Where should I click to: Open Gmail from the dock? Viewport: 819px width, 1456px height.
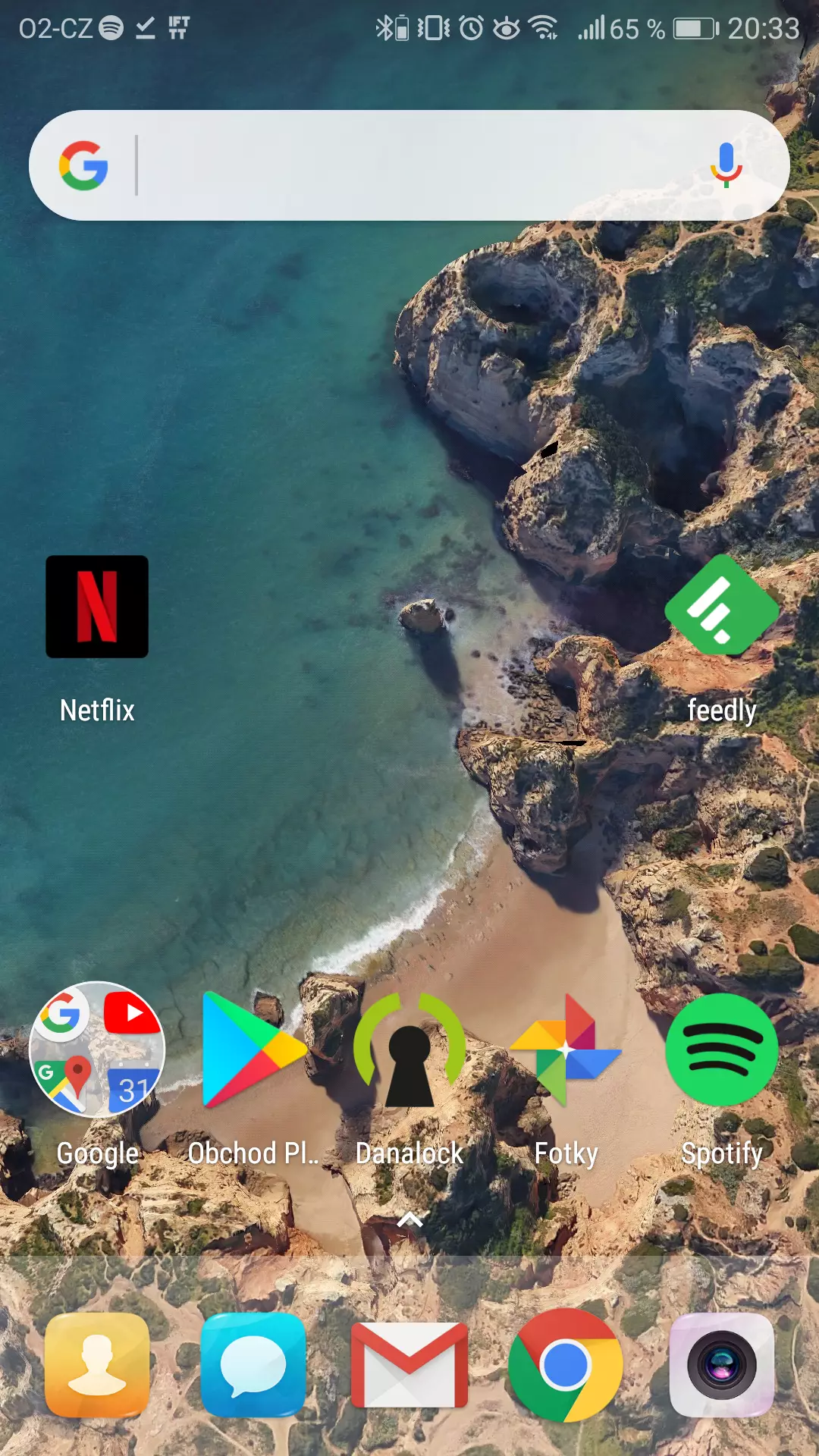point(409,1365)
